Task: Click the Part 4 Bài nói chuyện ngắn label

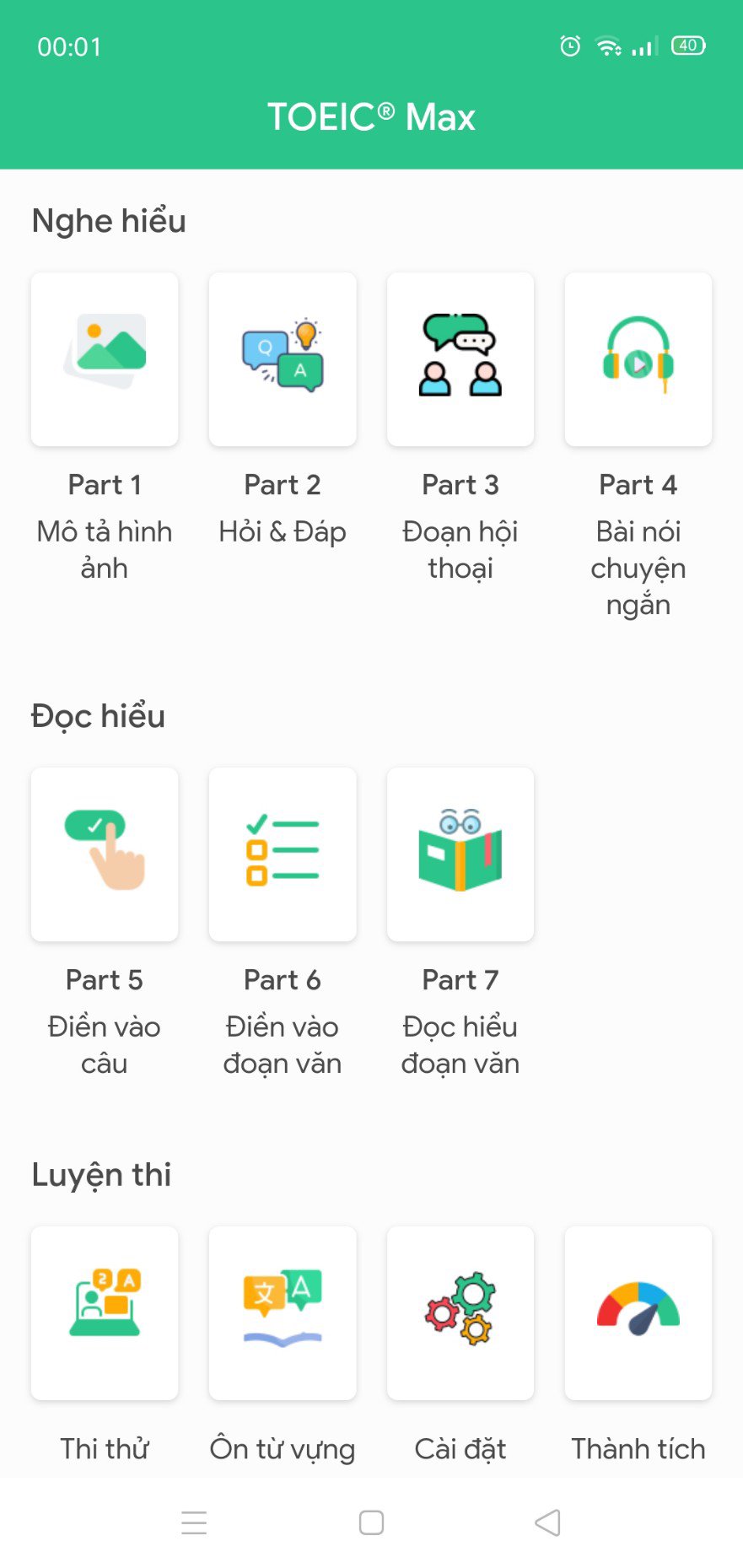Action: pyautogui.click(x=638, y=567)
